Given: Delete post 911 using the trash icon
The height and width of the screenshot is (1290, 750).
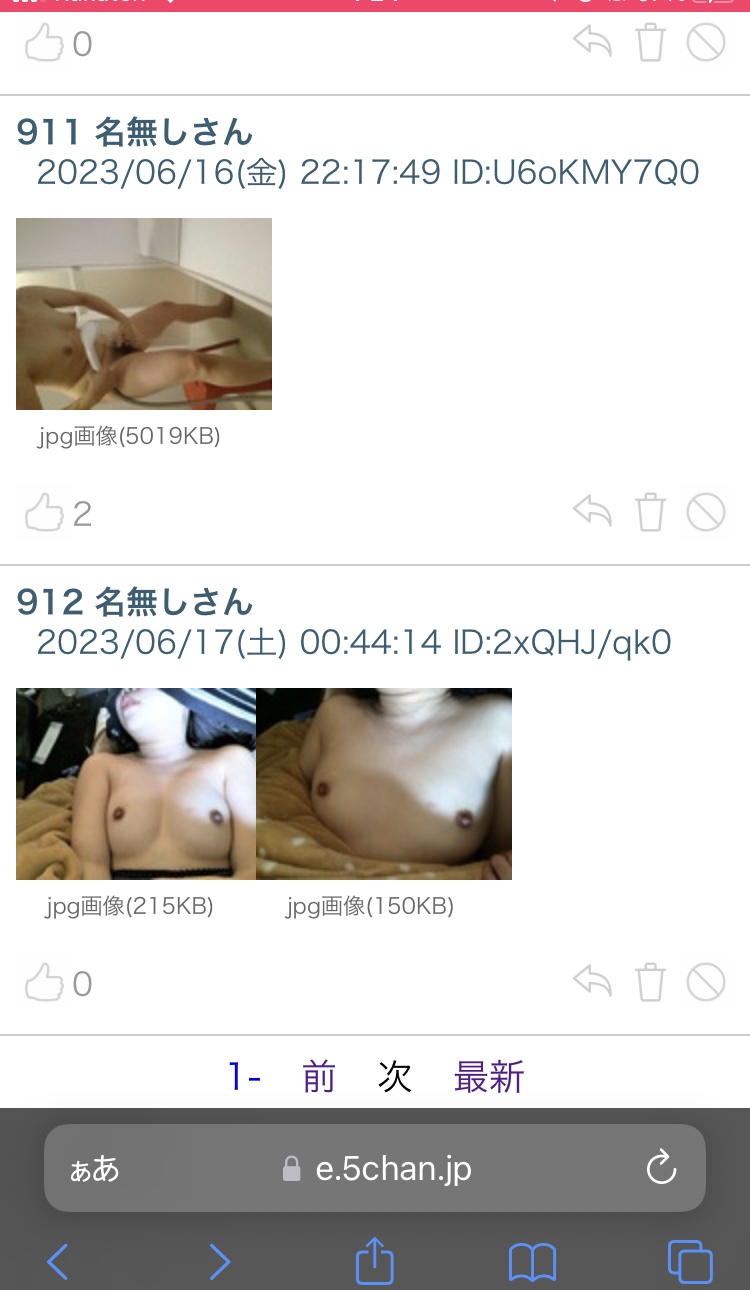Looking at the screenshot, I should pos(650,511).
